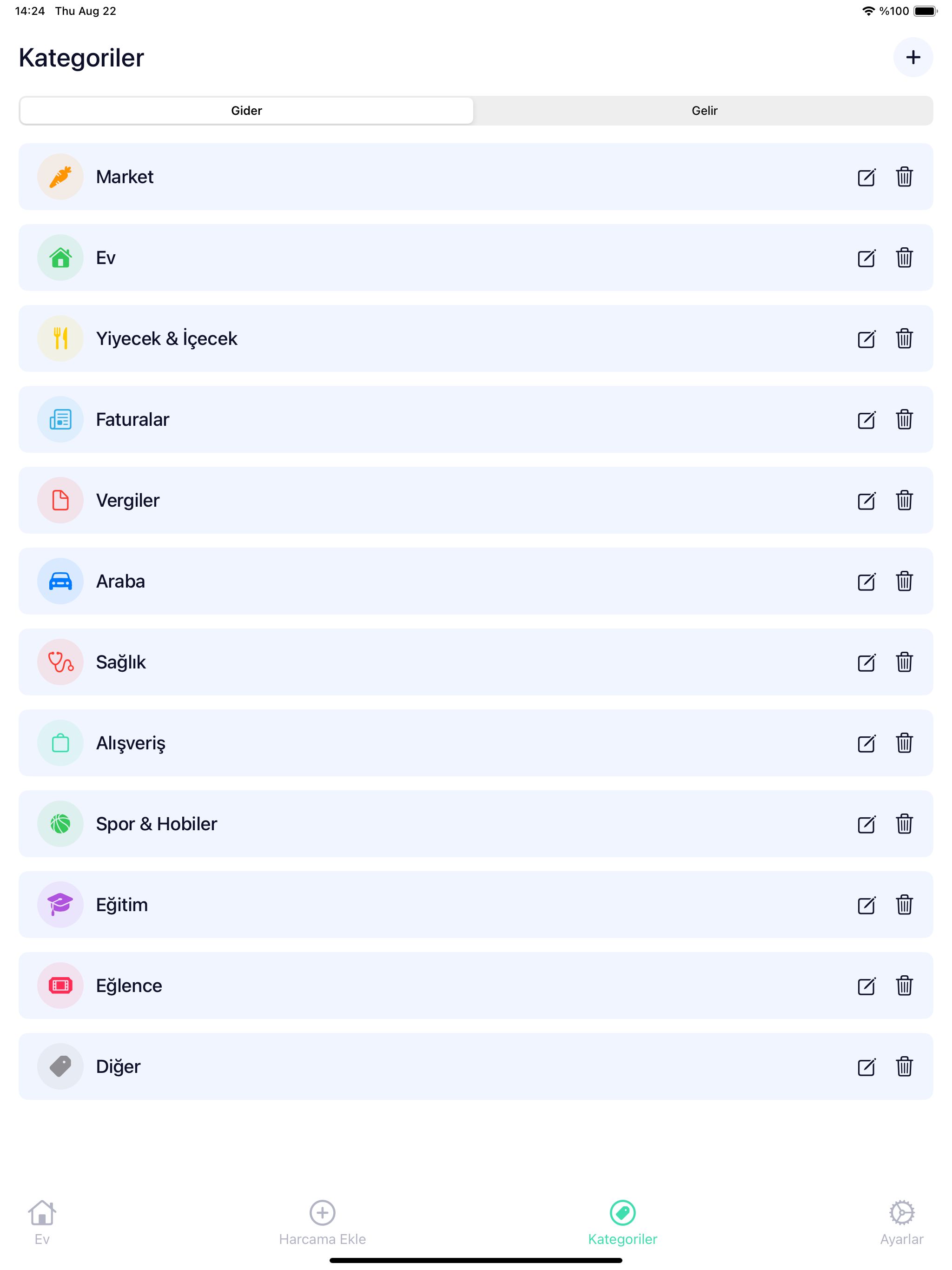Delete the Yiyecek & İçecek category
Image resolution: width=952 pixels, height=1270 pixels.
[904, 339]
